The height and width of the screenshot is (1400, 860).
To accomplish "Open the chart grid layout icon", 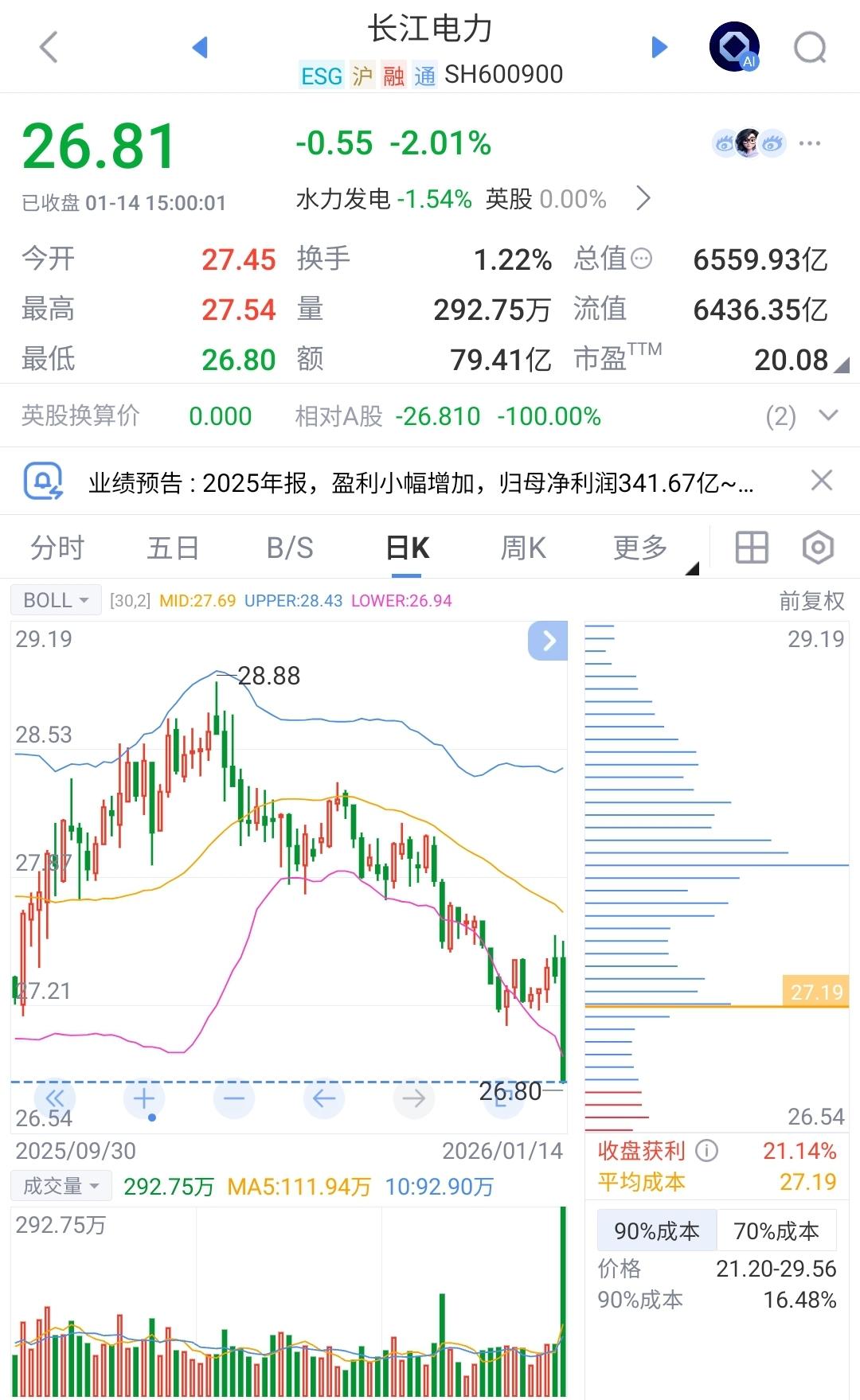I will click(x=750, y=548).
